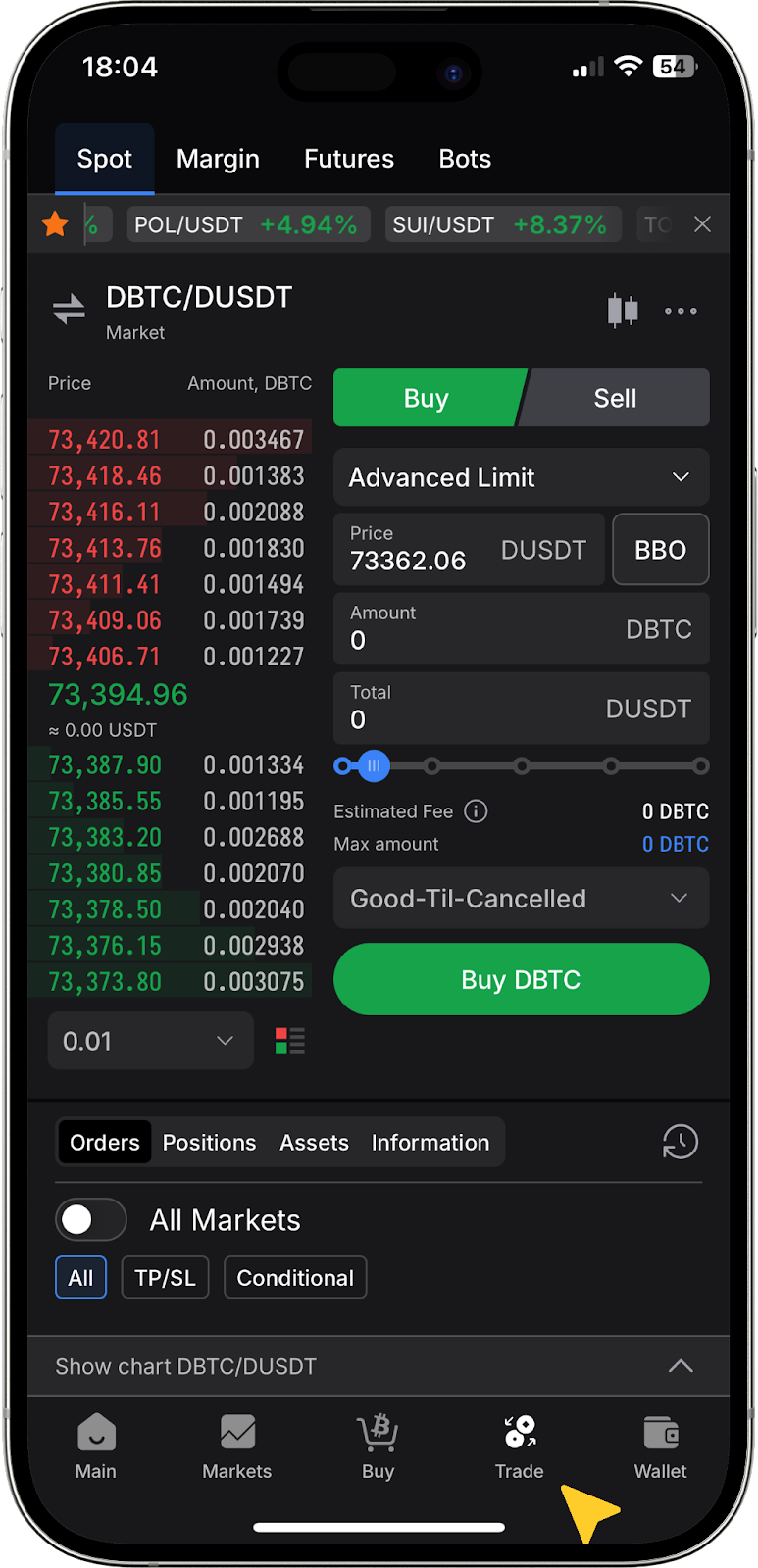Viewport: 758px width, 1568px height.
Task: Toggle the All Markets switch
Action: 91,1220
